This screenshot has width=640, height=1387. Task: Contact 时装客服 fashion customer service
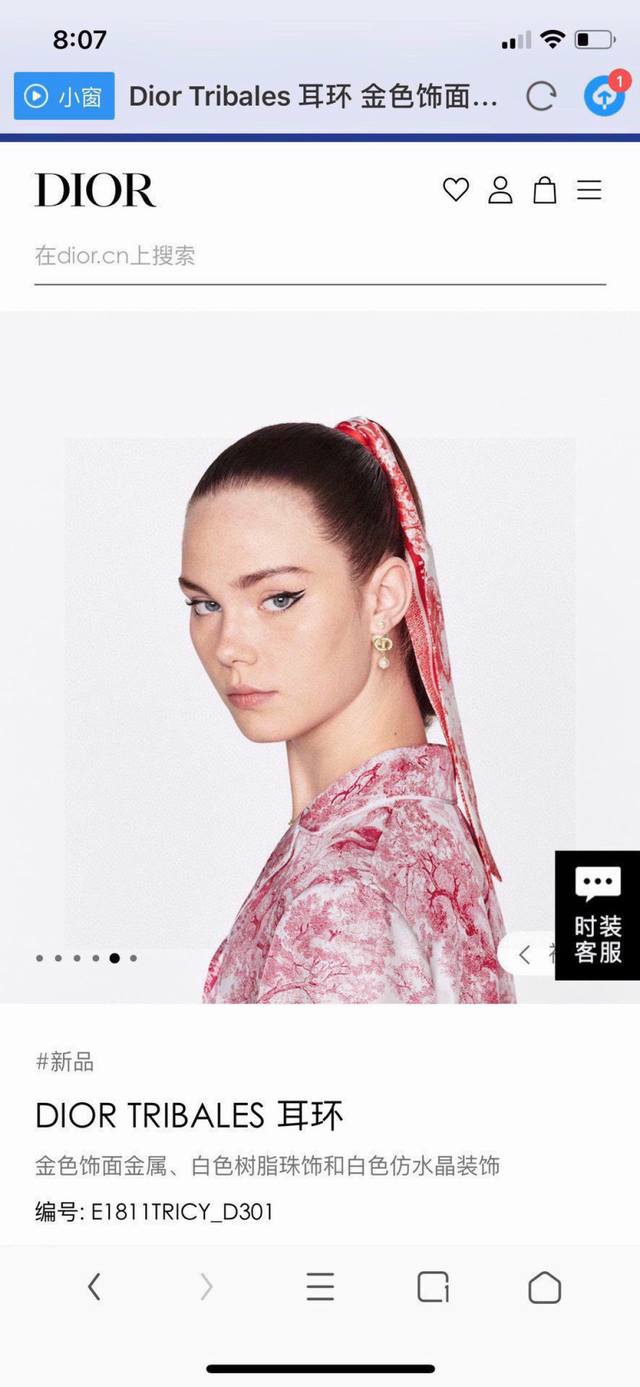(597, 915)
